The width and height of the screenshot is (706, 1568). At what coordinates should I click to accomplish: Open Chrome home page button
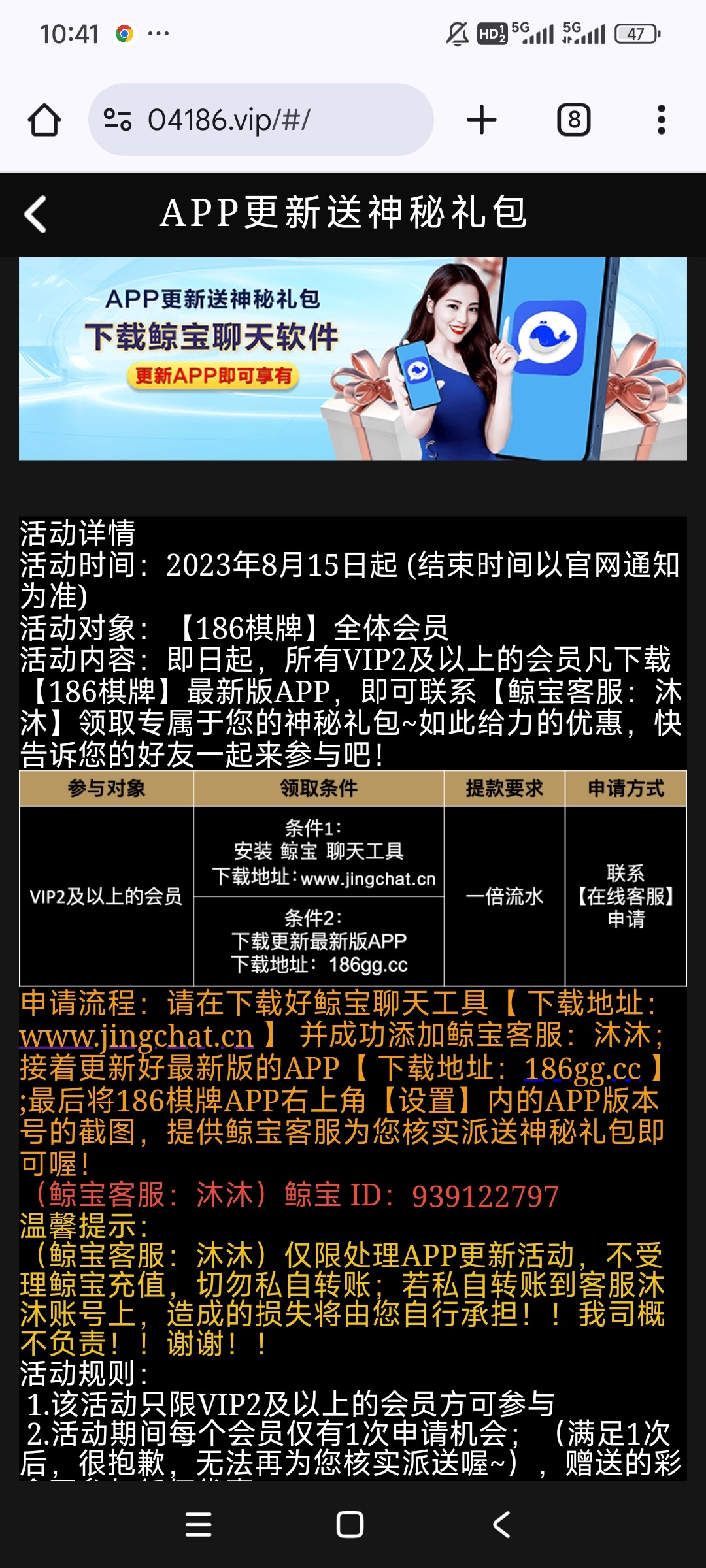(x=44, y=120)
